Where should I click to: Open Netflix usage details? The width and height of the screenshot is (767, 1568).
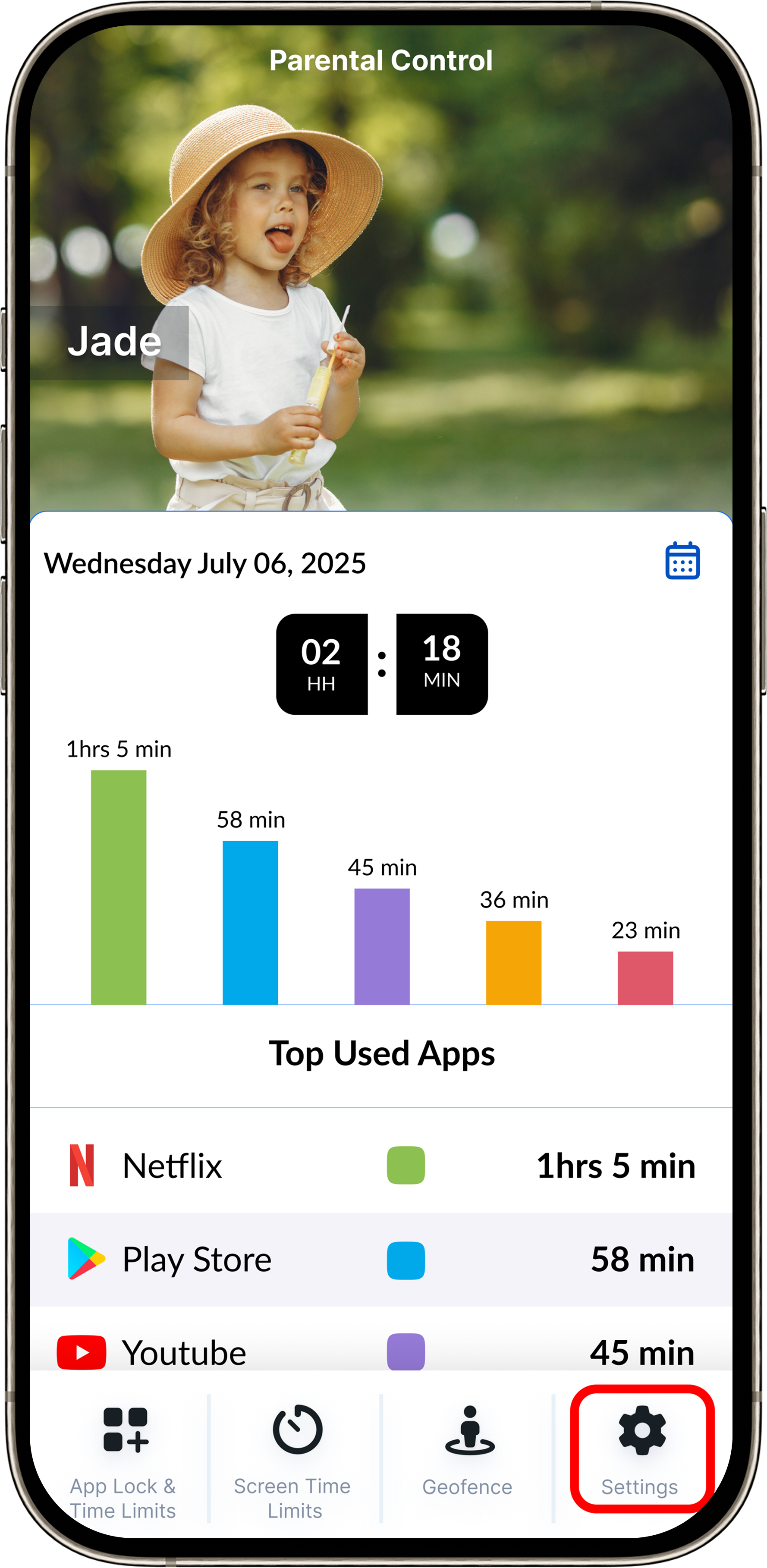381,1166
